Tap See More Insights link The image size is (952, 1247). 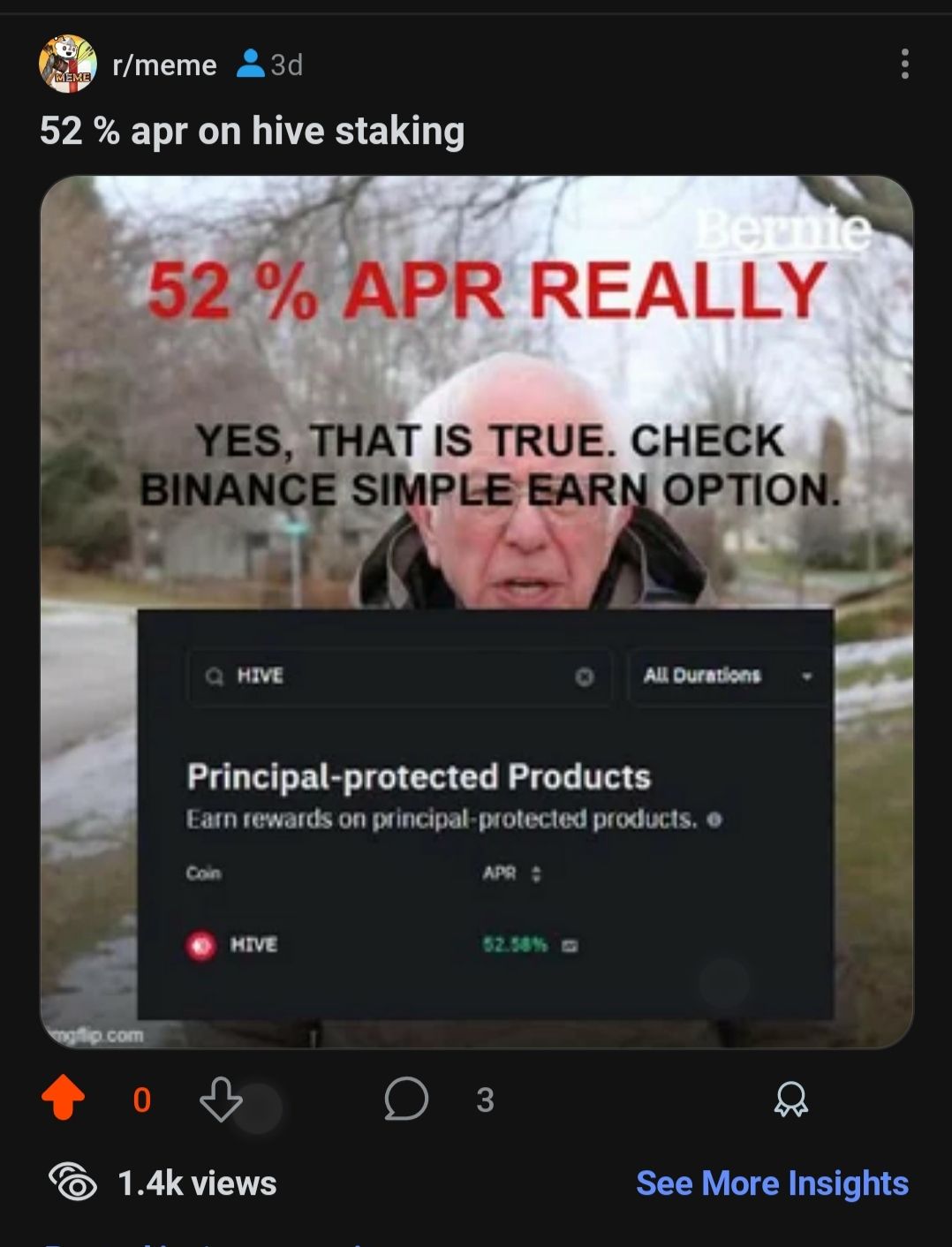coord(772,1183)
